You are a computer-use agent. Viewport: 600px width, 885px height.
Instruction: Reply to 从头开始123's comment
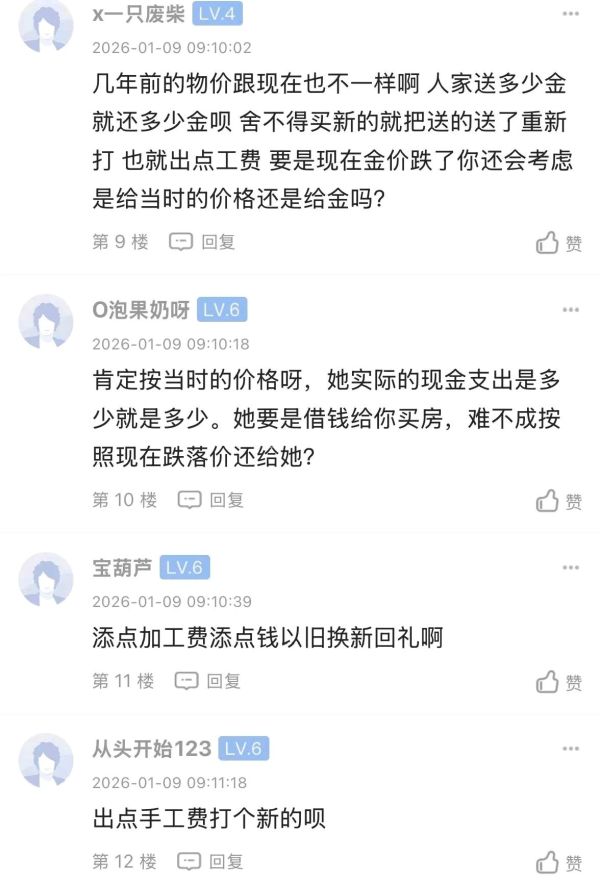212,861
